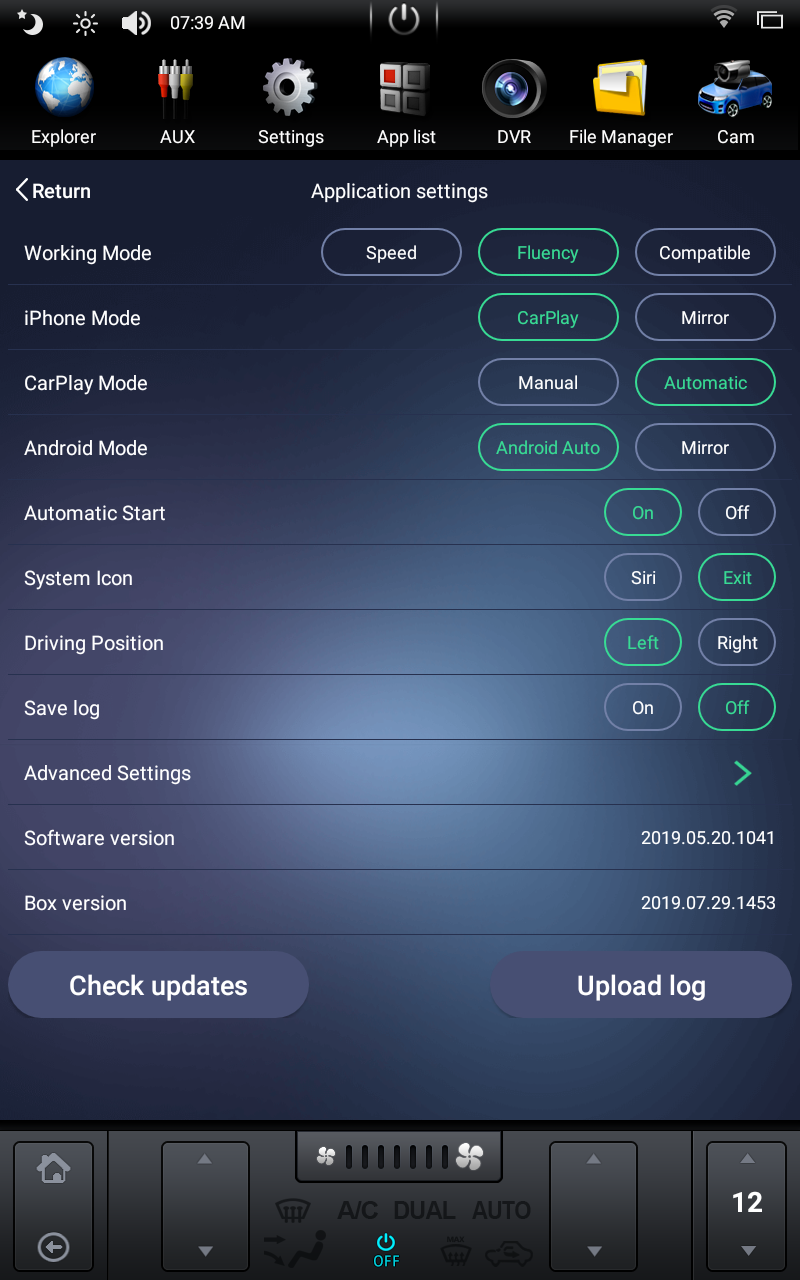
Task: Open File Manager
Action: [x=620, y=101]
